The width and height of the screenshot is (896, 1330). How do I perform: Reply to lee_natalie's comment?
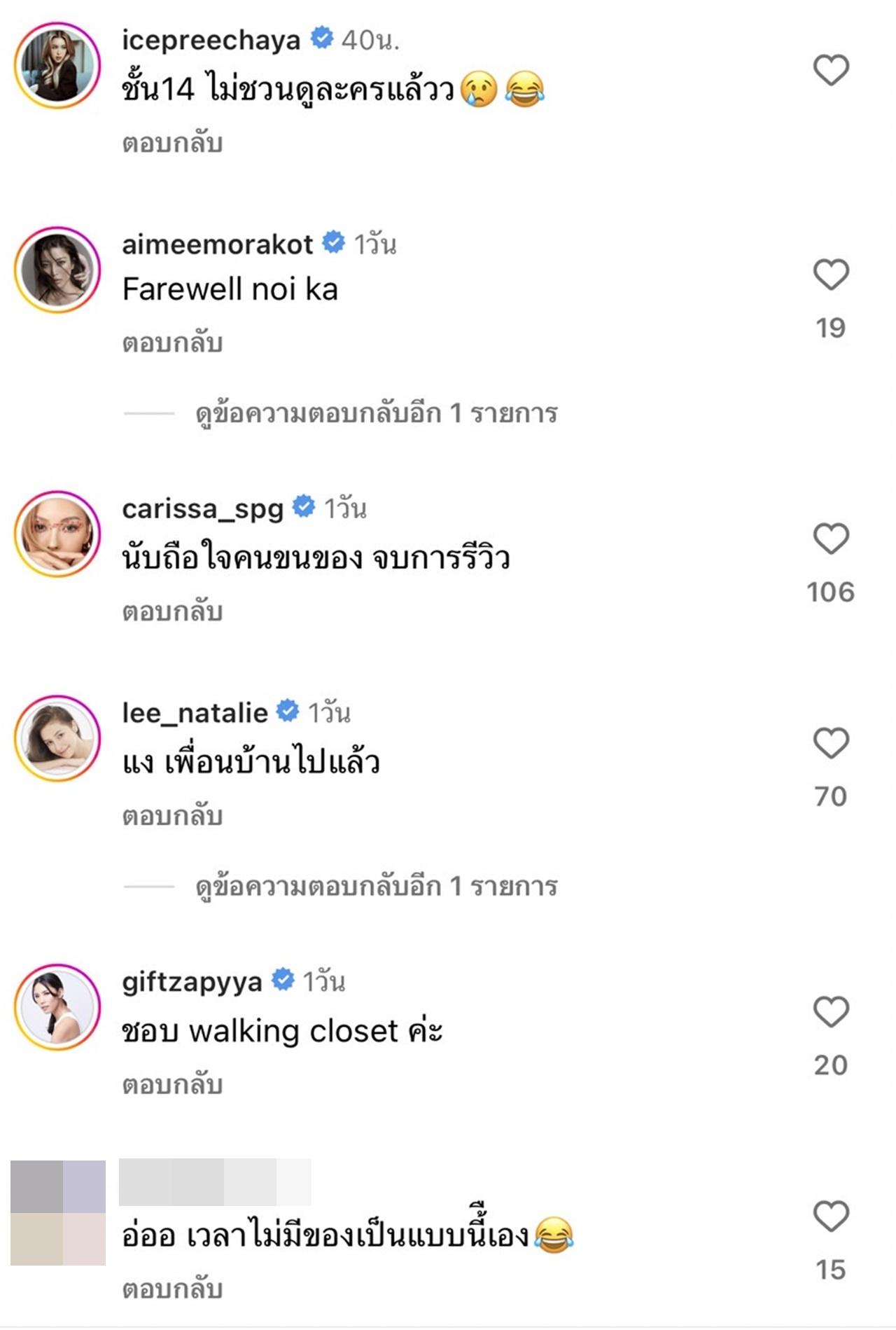click(x=172, y=817)
